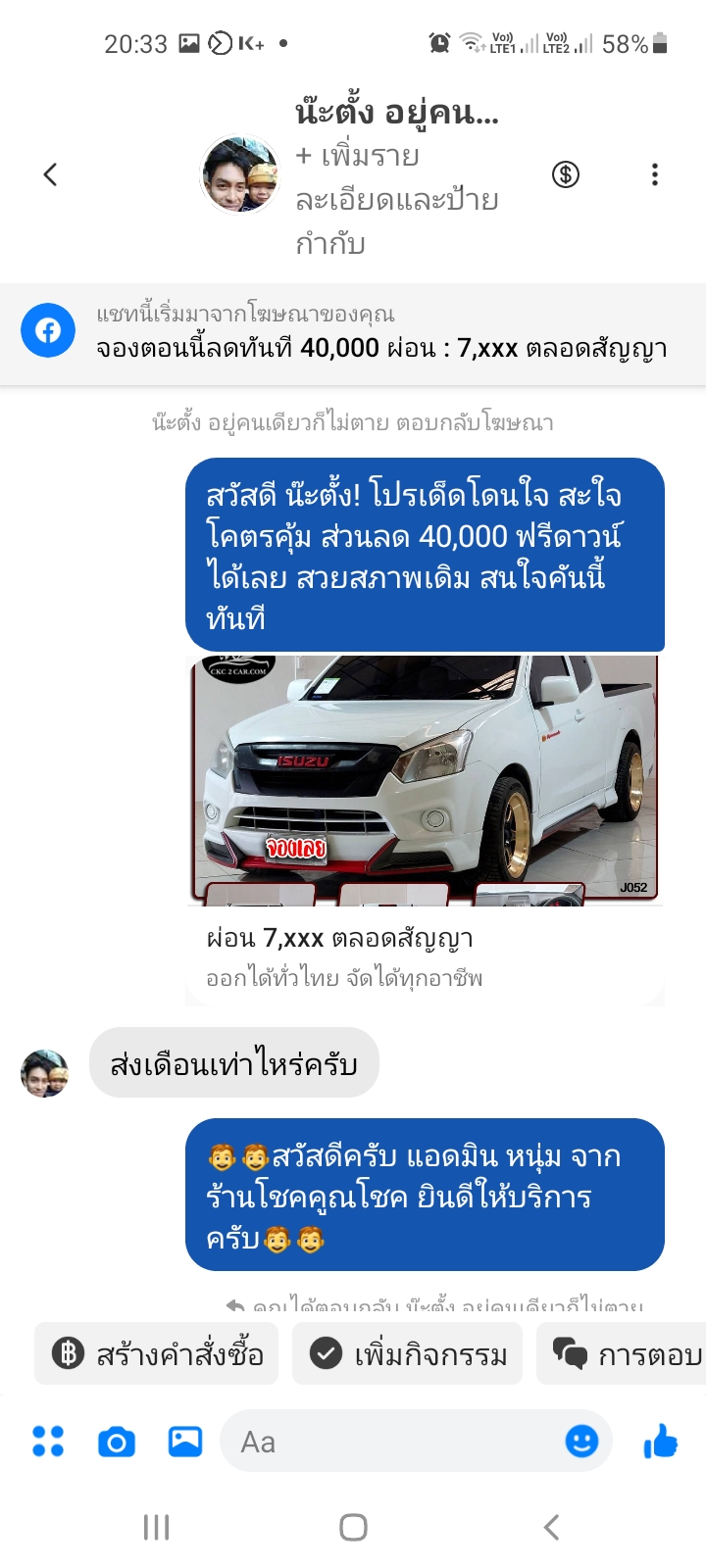Open the payment dollar icon
The width and height of the screenshot is (706, 1568).
pyautogui.click(x=566, y=175)
